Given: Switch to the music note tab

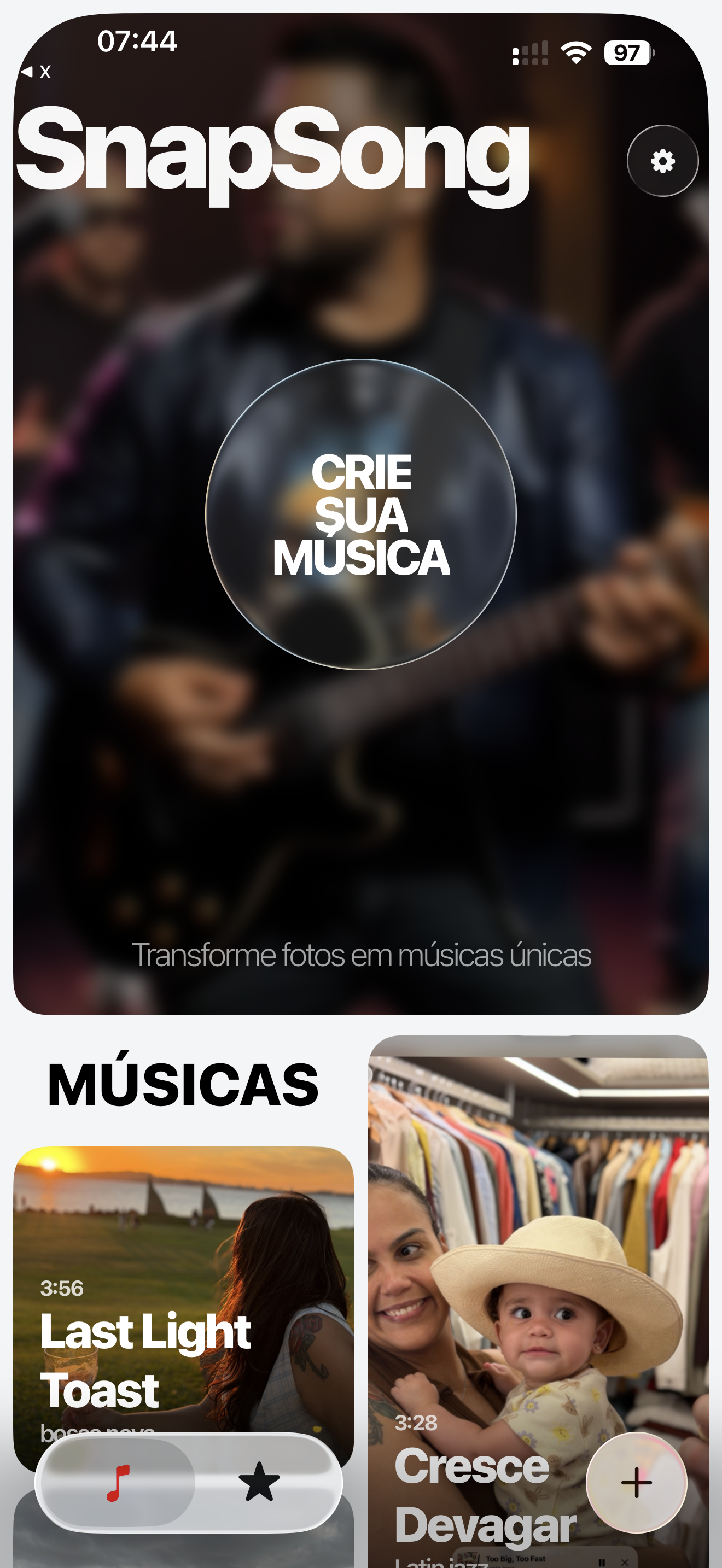Looking at the screenshot, I should pos(118,1482).
